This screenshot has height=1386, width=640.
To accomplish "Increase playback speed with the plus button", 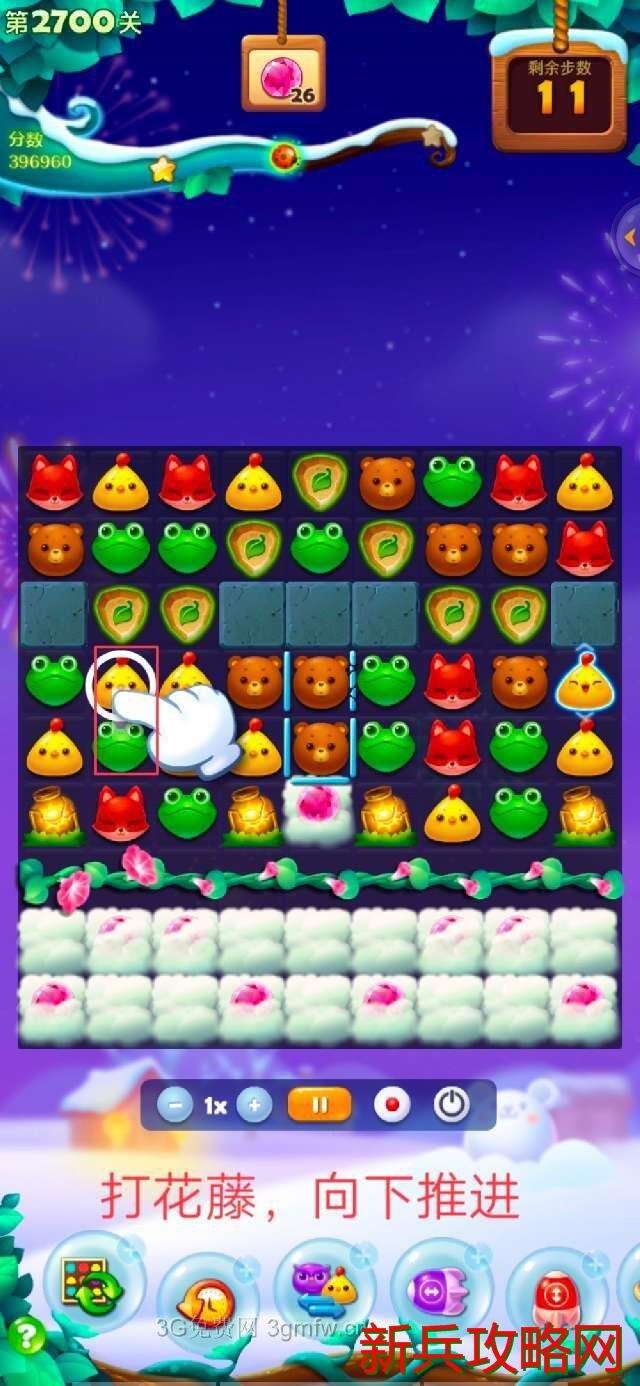I will point(255,1106).
